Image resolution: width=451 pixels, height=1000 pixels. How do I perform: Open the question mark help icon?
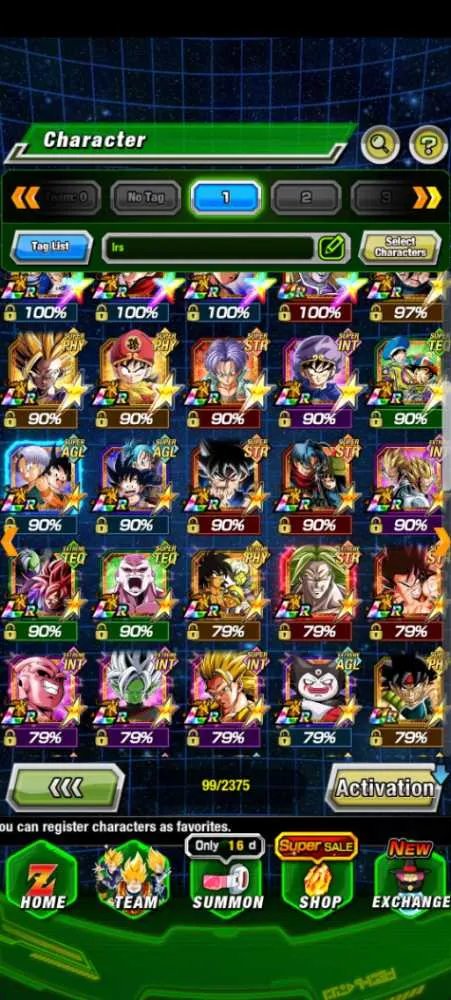[x=428, y=145]
